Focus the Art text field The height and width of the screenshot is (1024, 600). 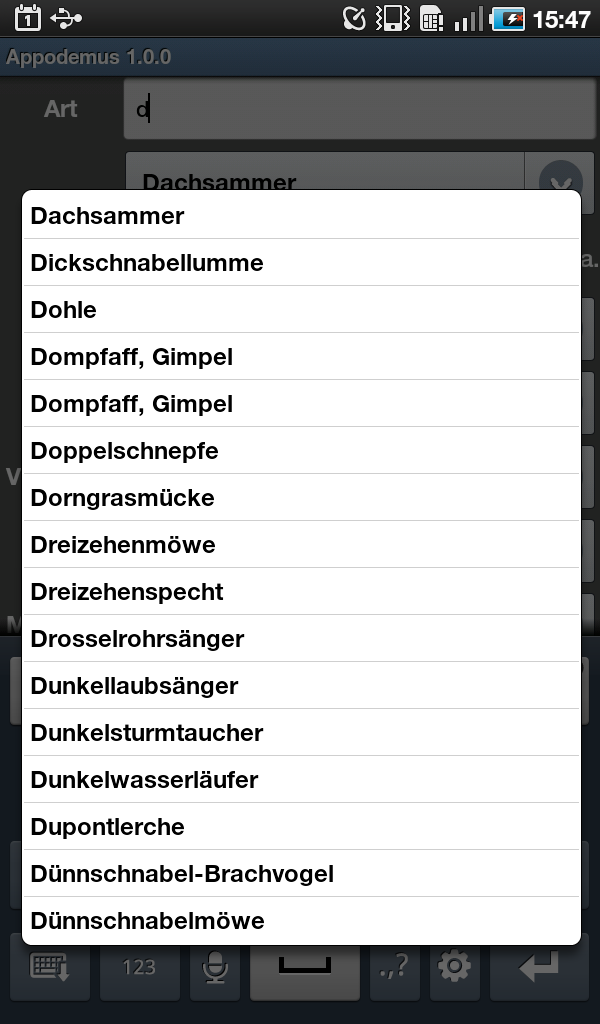coord(359,109)
